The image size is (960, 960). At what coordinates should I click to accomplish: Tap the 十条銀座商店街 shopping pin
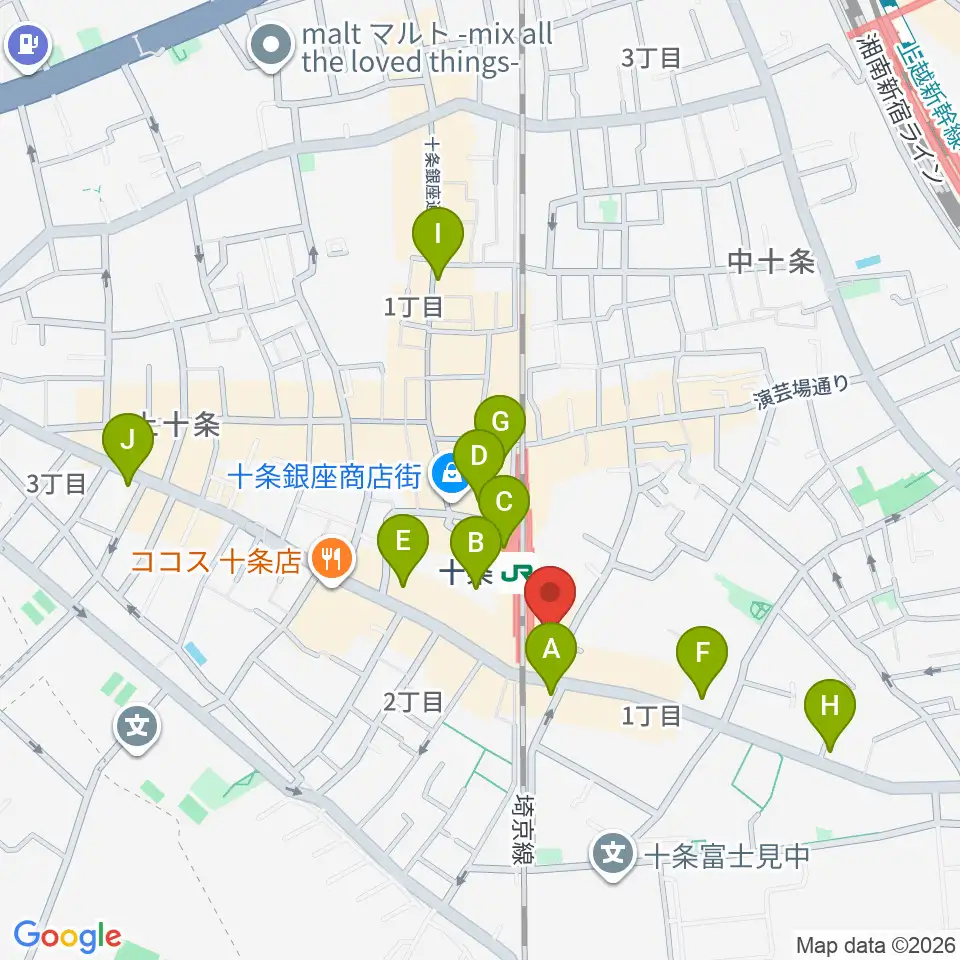[451, 477]
